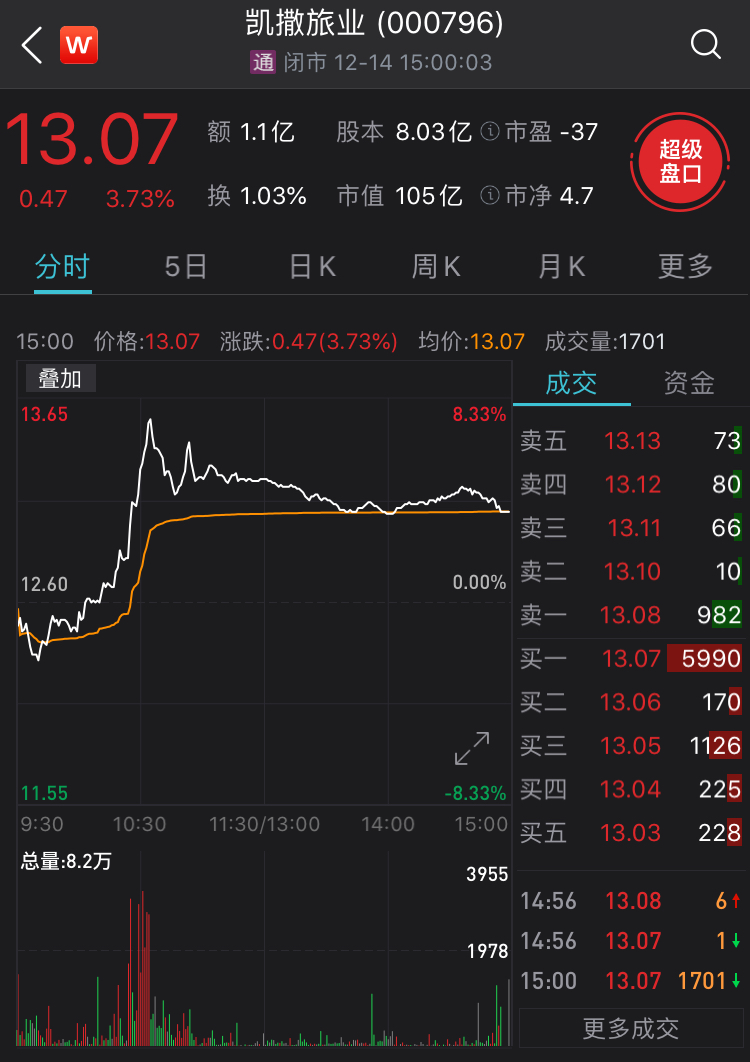Select the 周K chart tab
Image resolution: width=750 pixels, height=1062 pixels.
point(436,266)
